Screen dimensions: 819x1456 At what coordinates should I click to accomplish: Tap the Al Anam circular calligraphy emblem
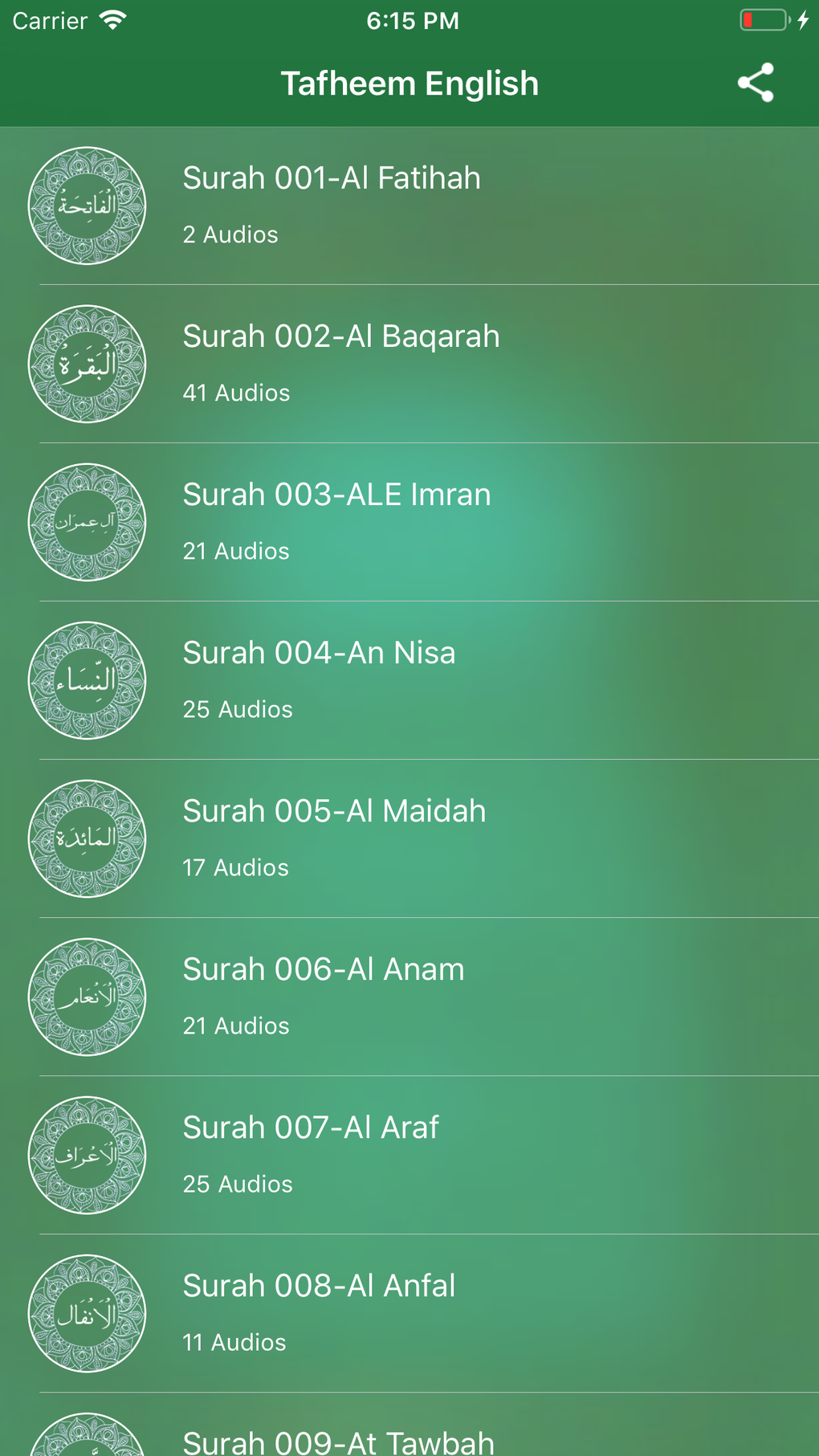coord(87,996)
